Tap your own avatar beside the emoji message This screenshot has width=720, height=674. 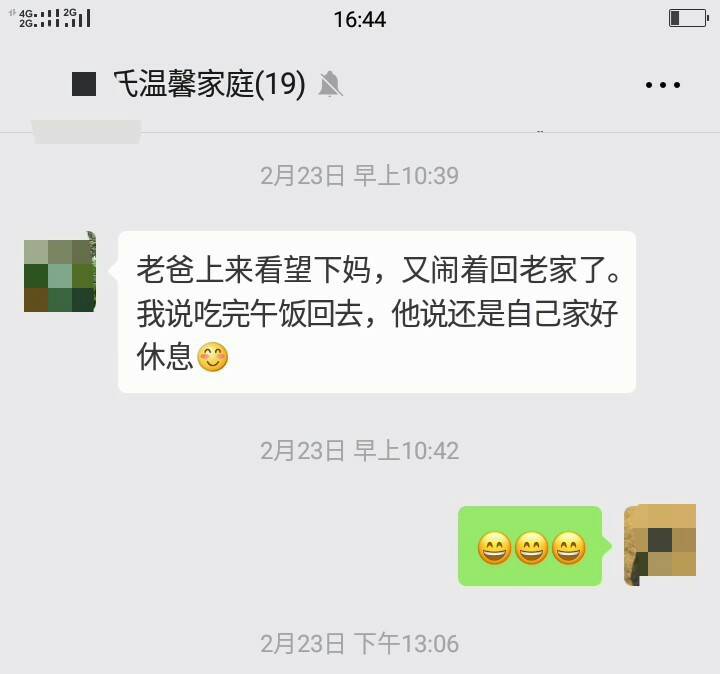pos(660,545)
